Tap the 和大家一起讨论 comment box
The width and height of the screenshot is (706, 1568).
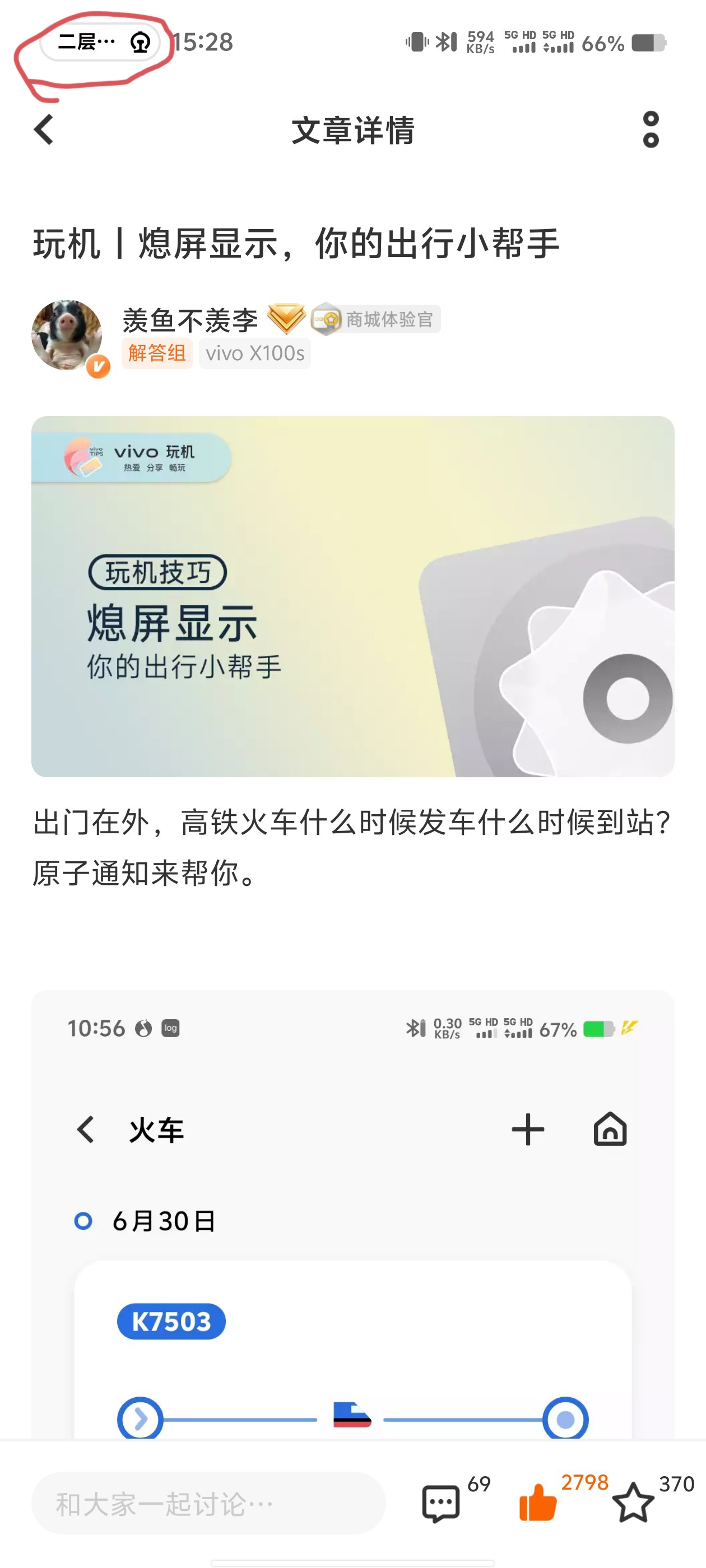[x=208, y=1504]
